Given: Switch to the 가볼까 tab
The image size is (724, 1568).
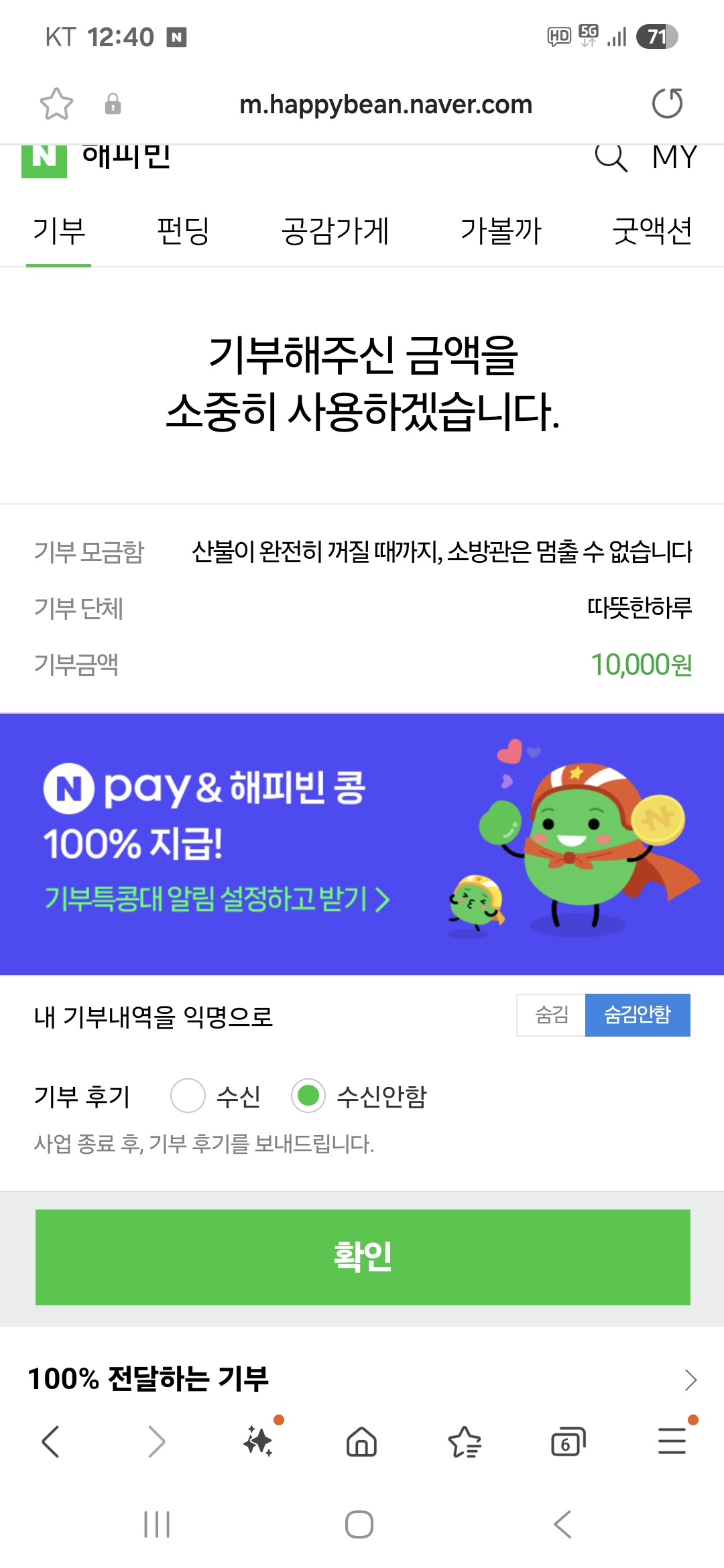Looking at the screenshot, I should pos(501,231).
